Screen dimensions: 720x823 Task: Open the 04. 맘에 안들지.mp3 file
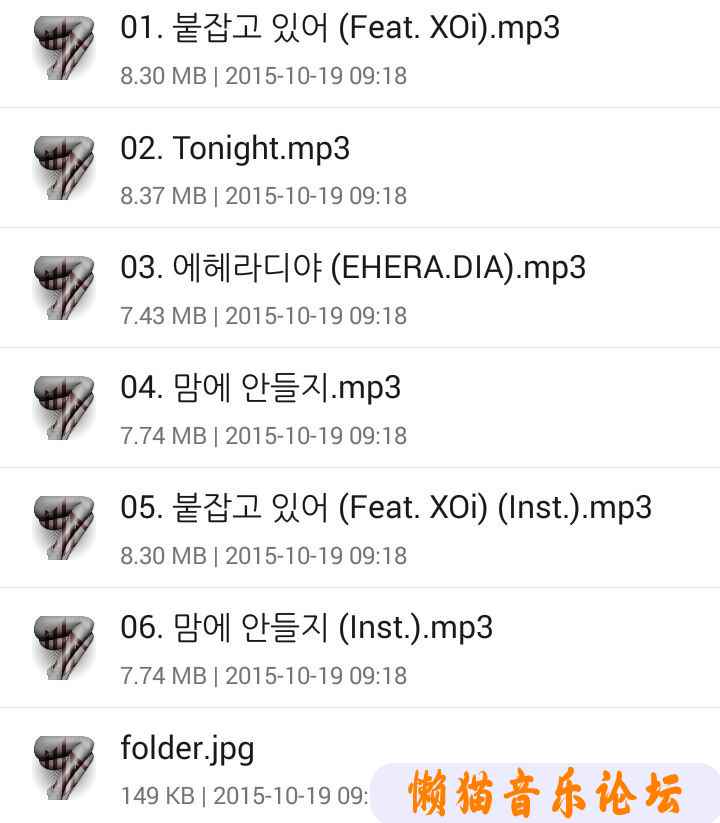260,388
